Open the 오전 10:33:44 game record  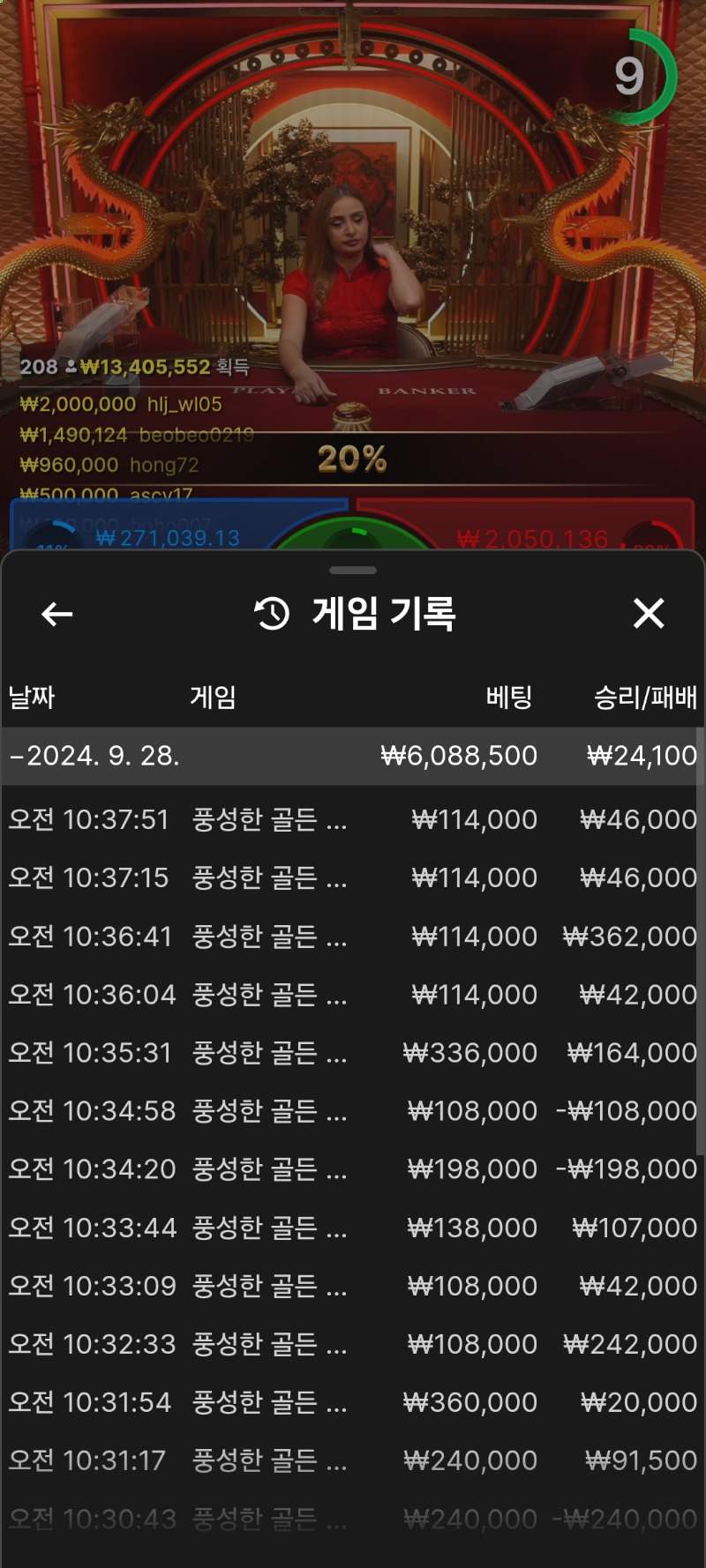352,1227
